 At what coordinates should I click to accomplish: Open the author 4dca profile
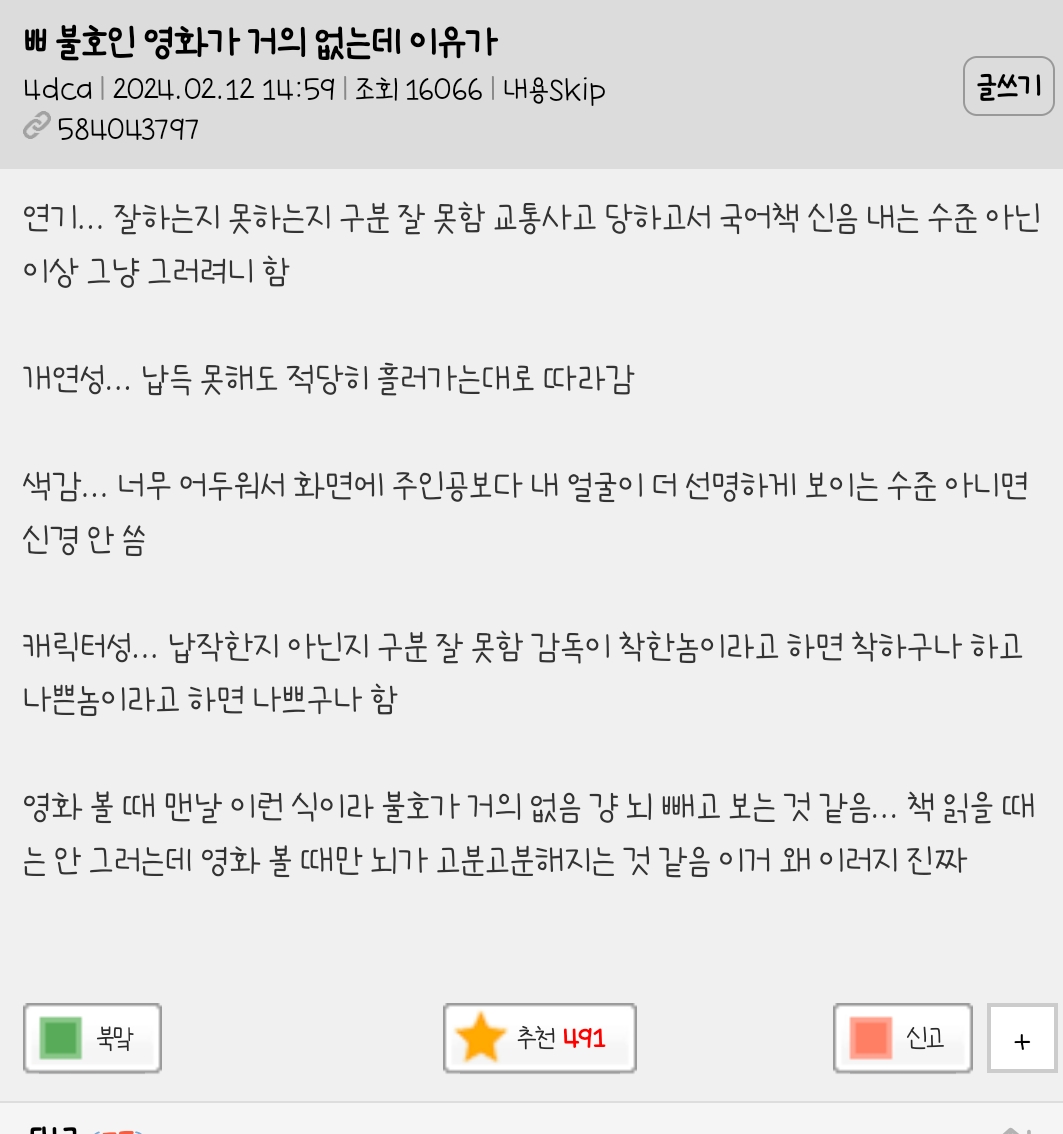click(x=58, y=90)
